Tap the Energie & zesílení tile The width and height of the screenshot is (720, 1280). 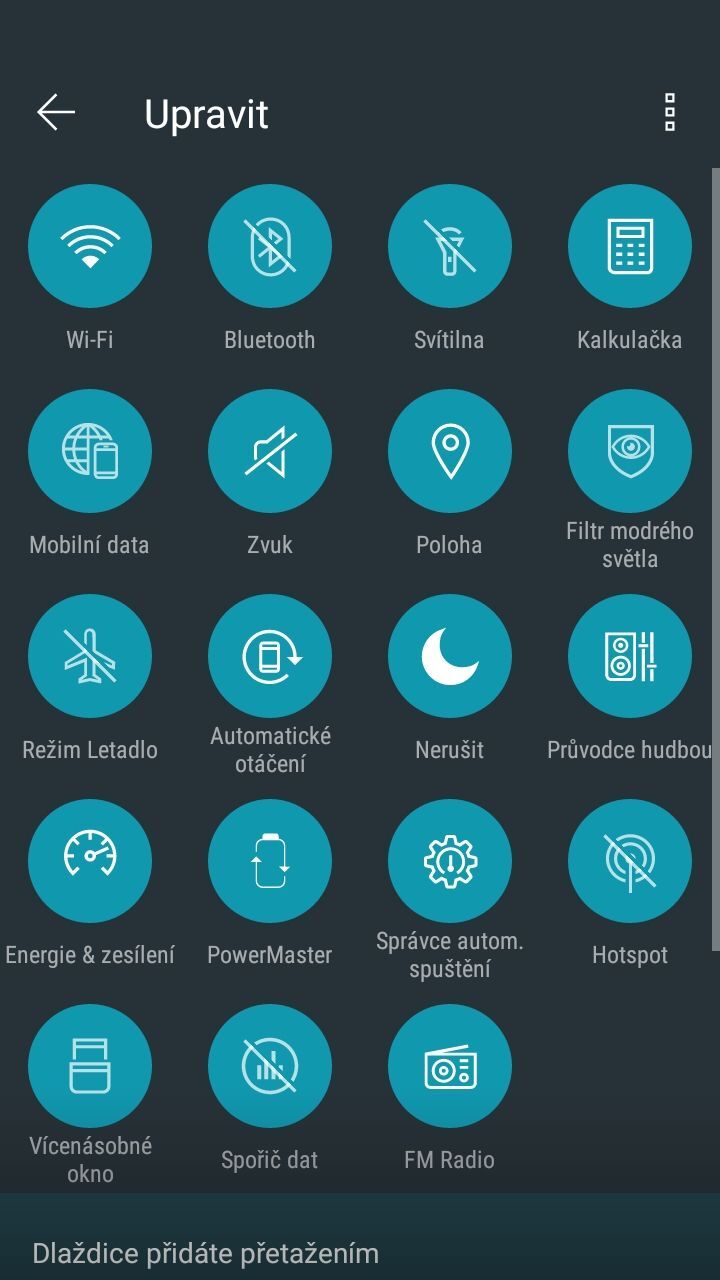click(90, 861)
